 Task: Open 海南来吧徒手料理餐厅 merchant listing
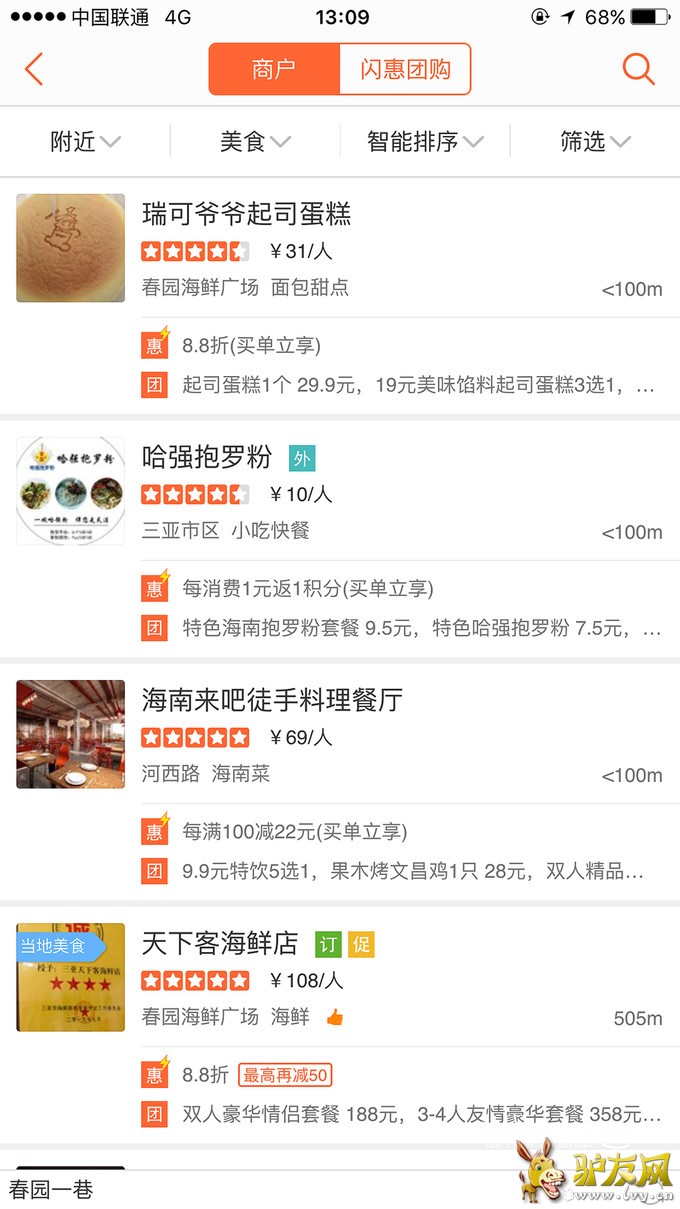pos(272,700)
